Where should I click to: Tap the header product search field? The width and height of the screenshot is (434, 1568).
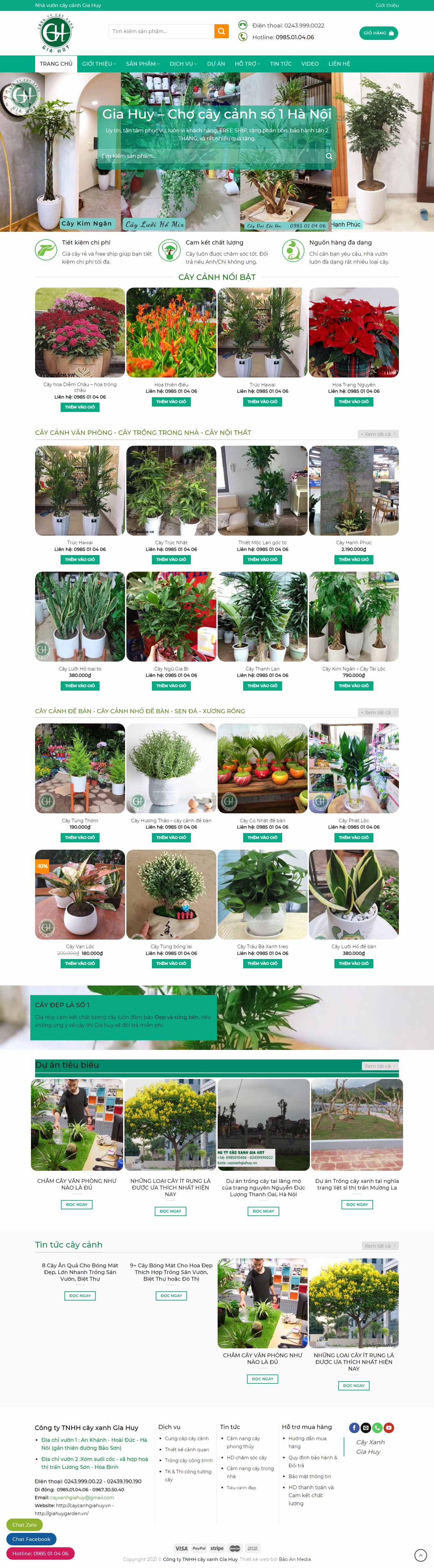pyautogui.click(x=161, y=31)
